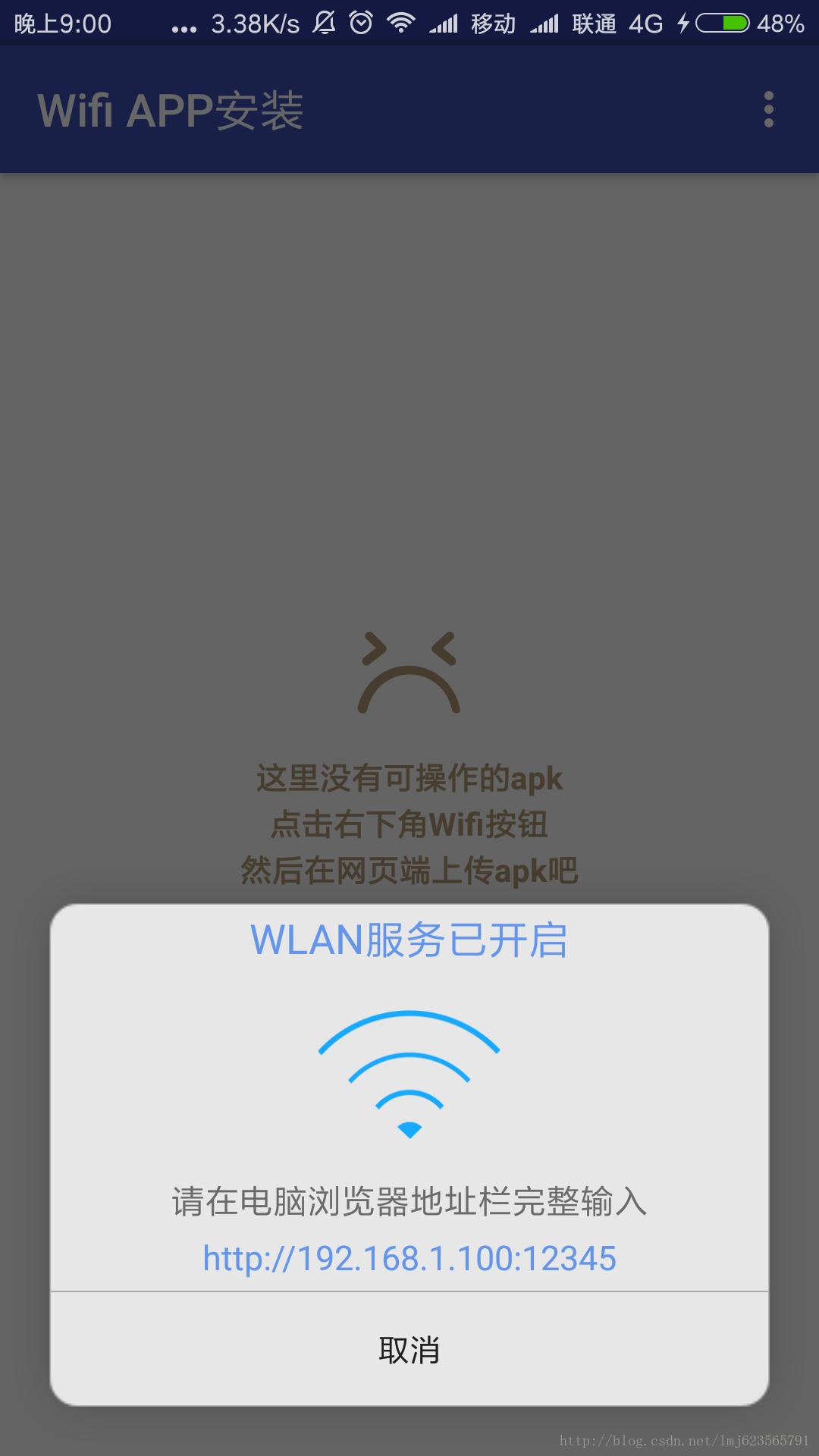The height and width of the screenshot is (1456, 819).
Task: Open the http://192.168.1.100:12345 link
Action: click(x=409, y=1260)
